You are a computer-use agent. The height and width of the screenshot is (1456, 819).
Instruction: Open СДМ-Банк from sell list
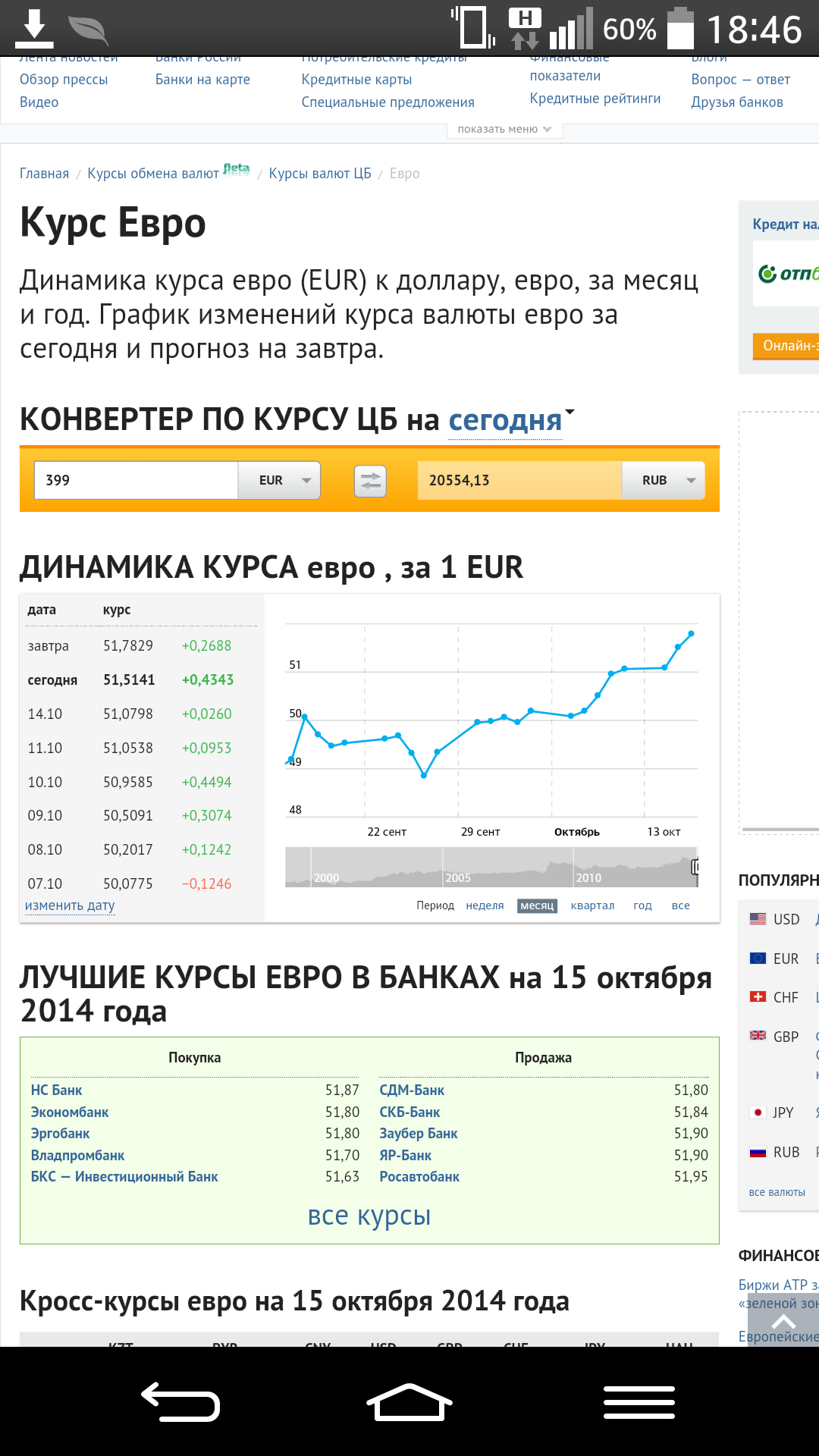(x=412, y=1090)
